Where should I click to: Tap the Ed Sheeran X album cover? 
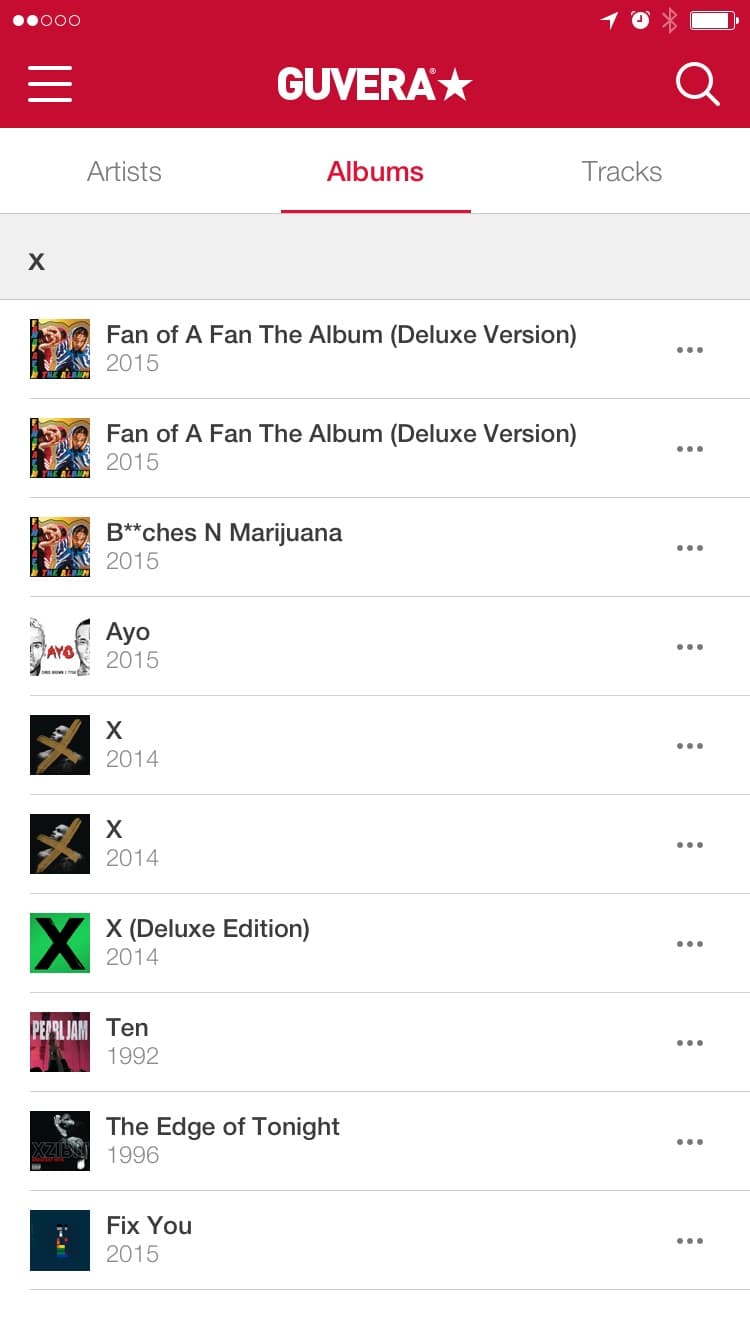[x=60, y=943]
